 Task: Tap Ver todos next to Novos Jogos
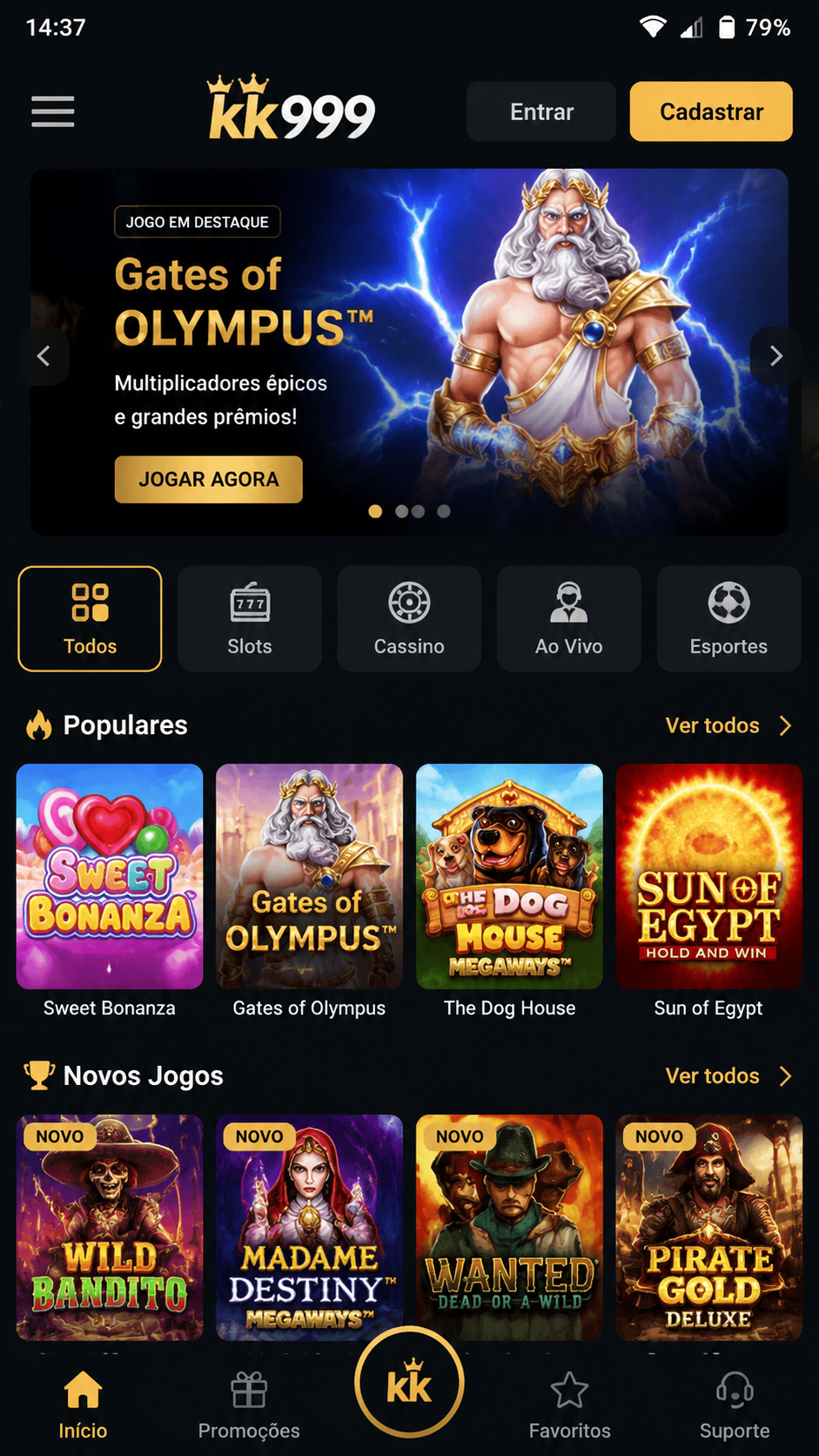(729, 1076)
